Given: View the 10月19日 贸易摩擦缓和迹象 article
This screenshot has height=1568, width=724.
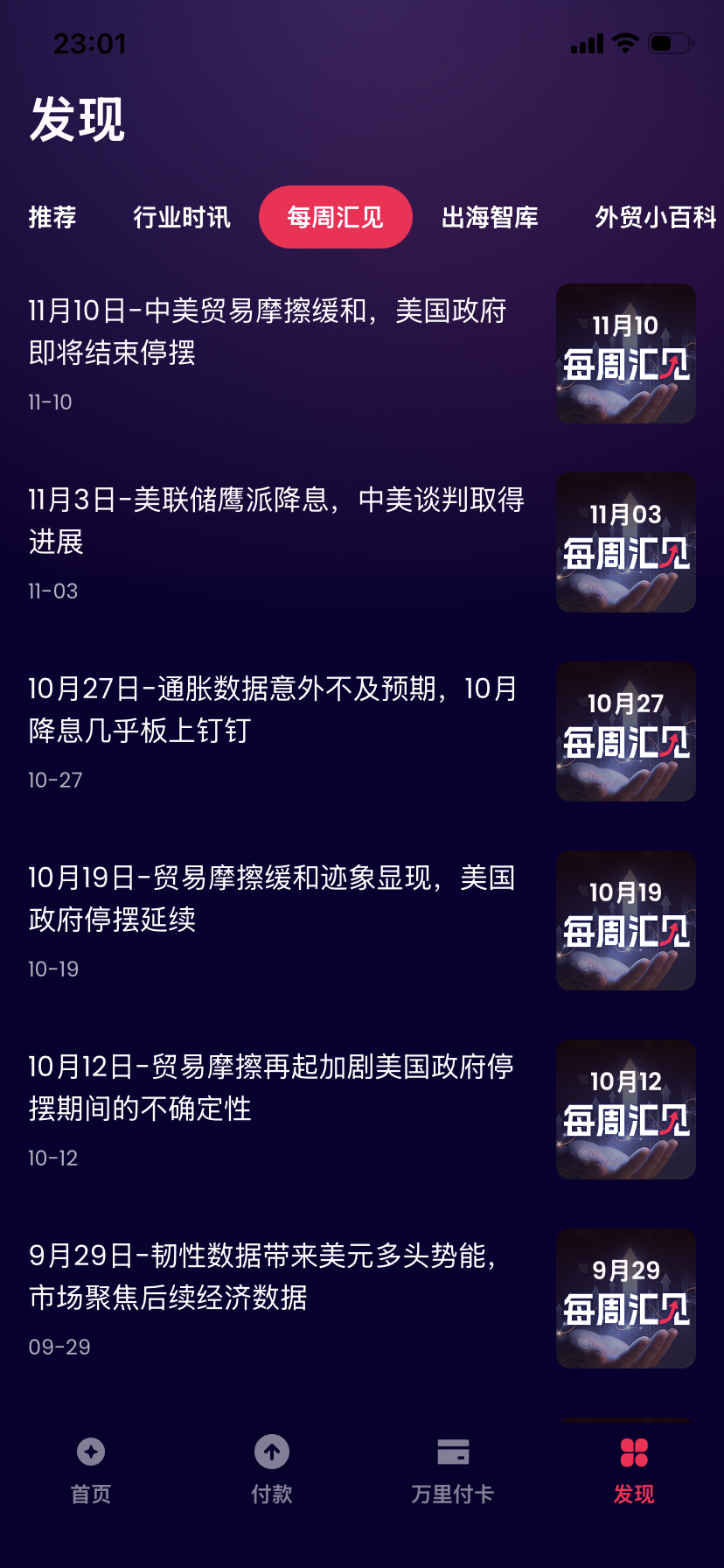Looking at the screenshot, I should click(x=272, y=899).
